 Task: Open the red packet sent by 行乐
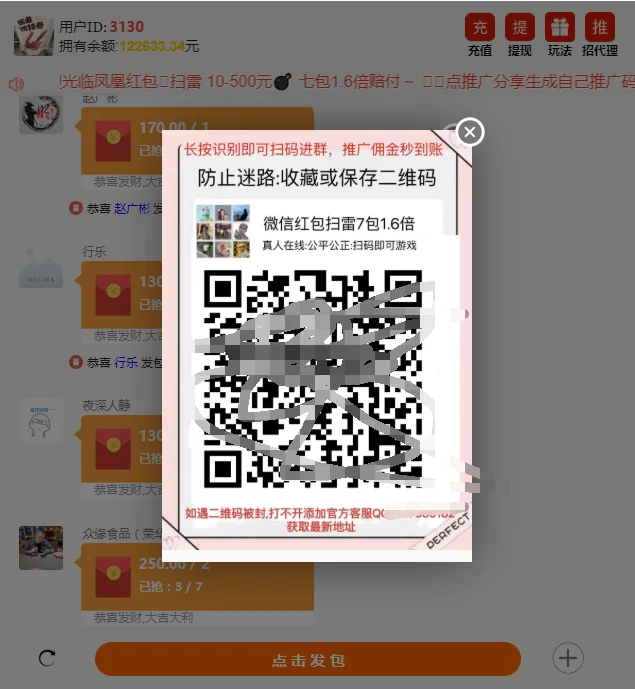pos(120,292)
